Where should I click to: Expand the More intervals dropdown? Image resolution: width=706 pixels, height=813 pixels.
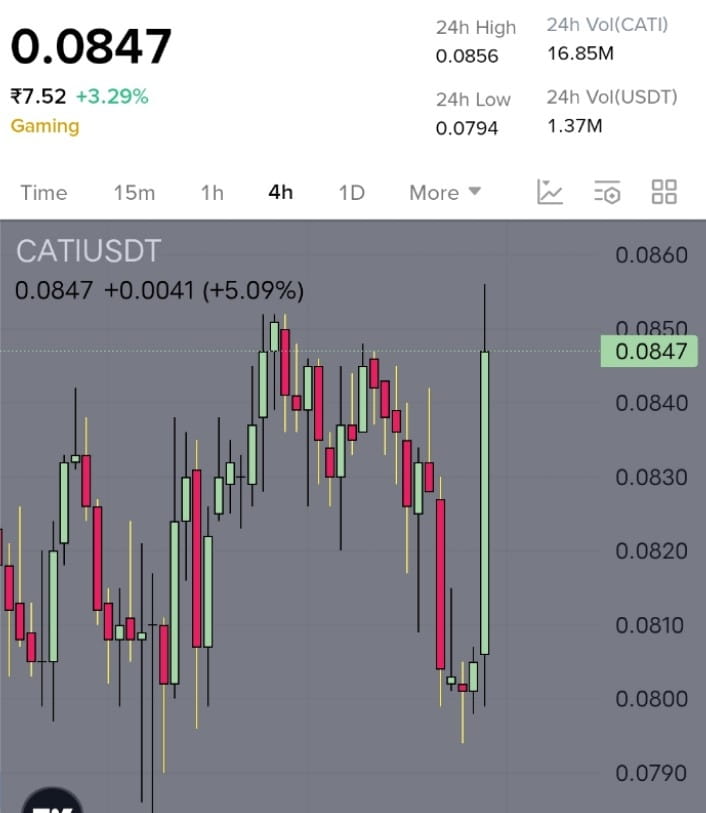click(445, 193)
